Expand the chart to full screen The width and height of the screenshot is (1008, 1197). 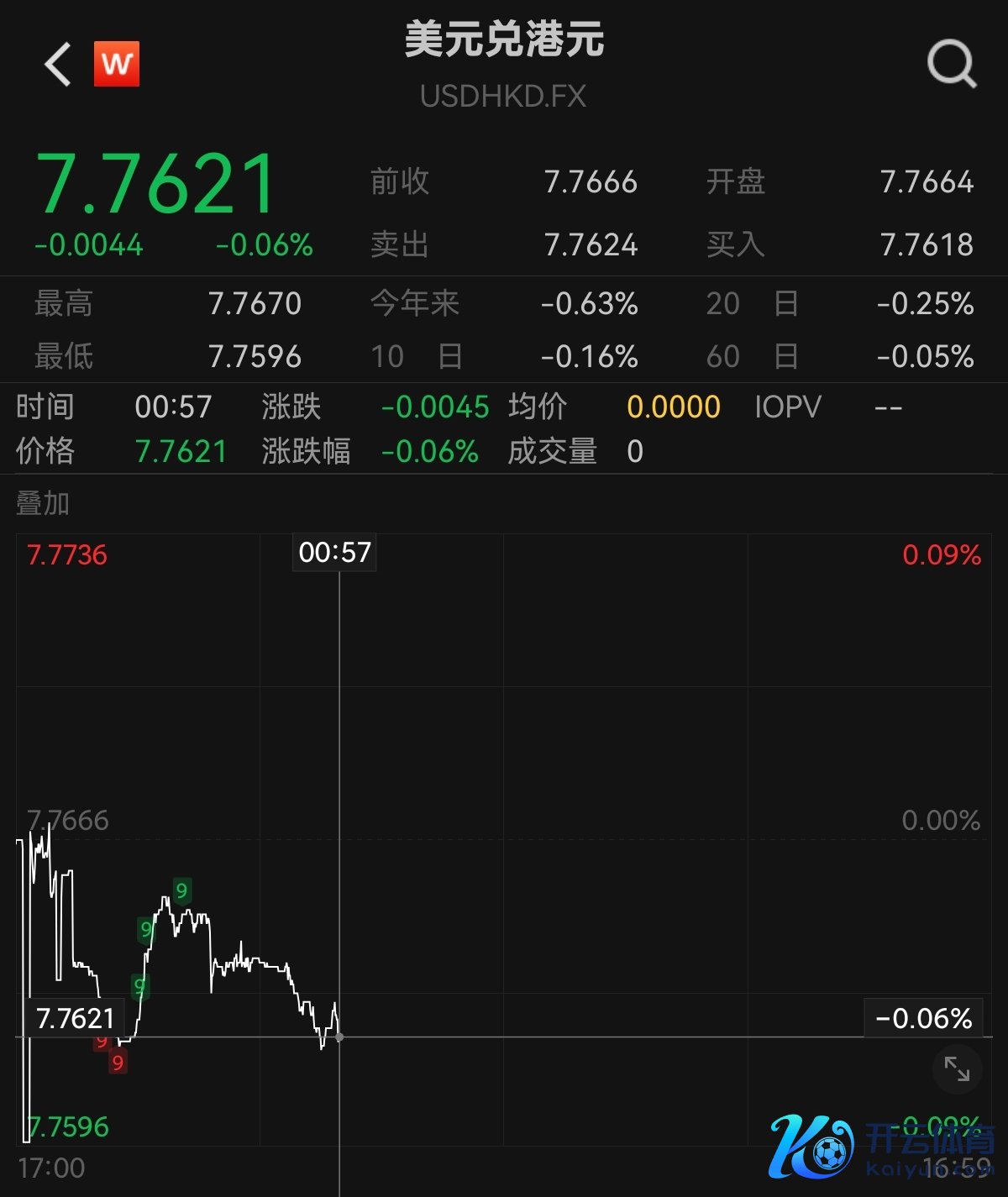point(957,1069)
